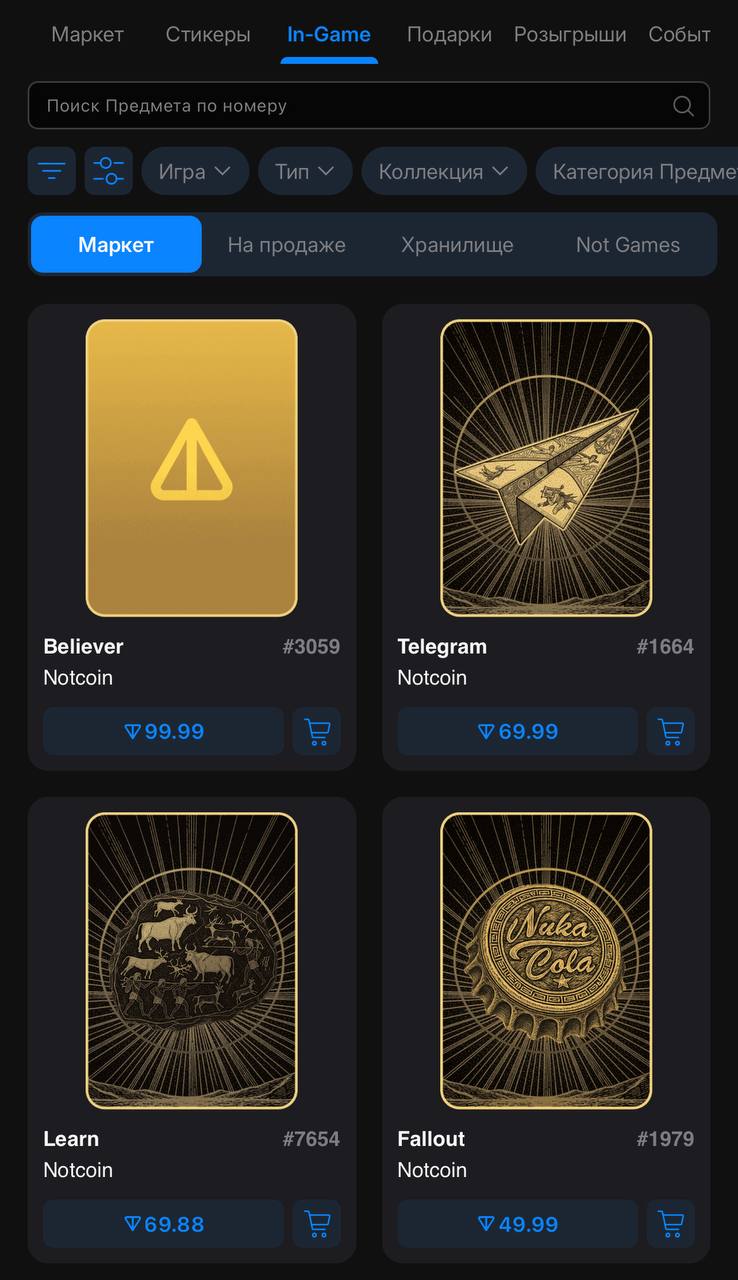Open the Розыгрыши tab

click(x=570, y=34)
